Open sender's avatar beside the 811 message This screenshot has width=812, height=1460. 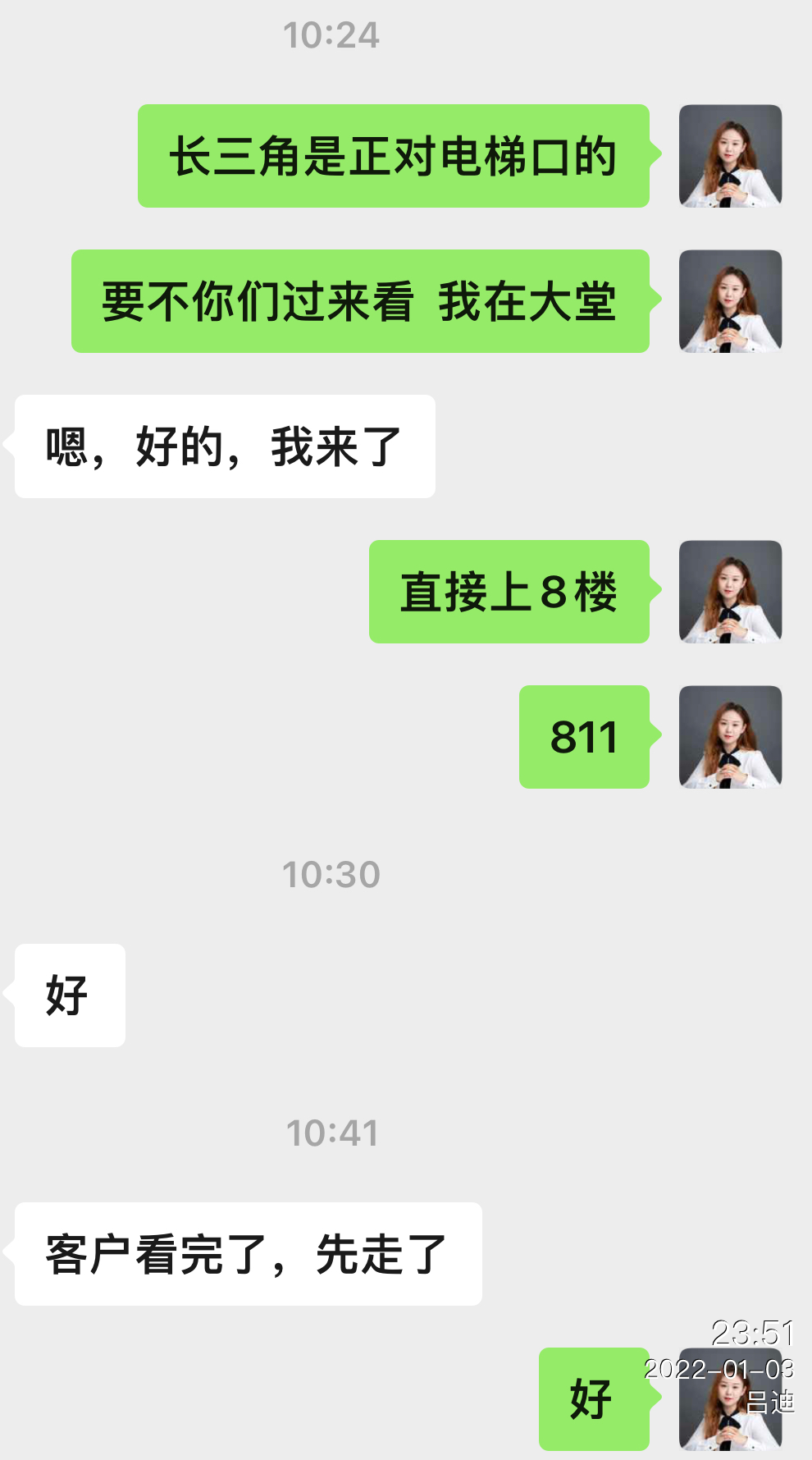[730, 736]
